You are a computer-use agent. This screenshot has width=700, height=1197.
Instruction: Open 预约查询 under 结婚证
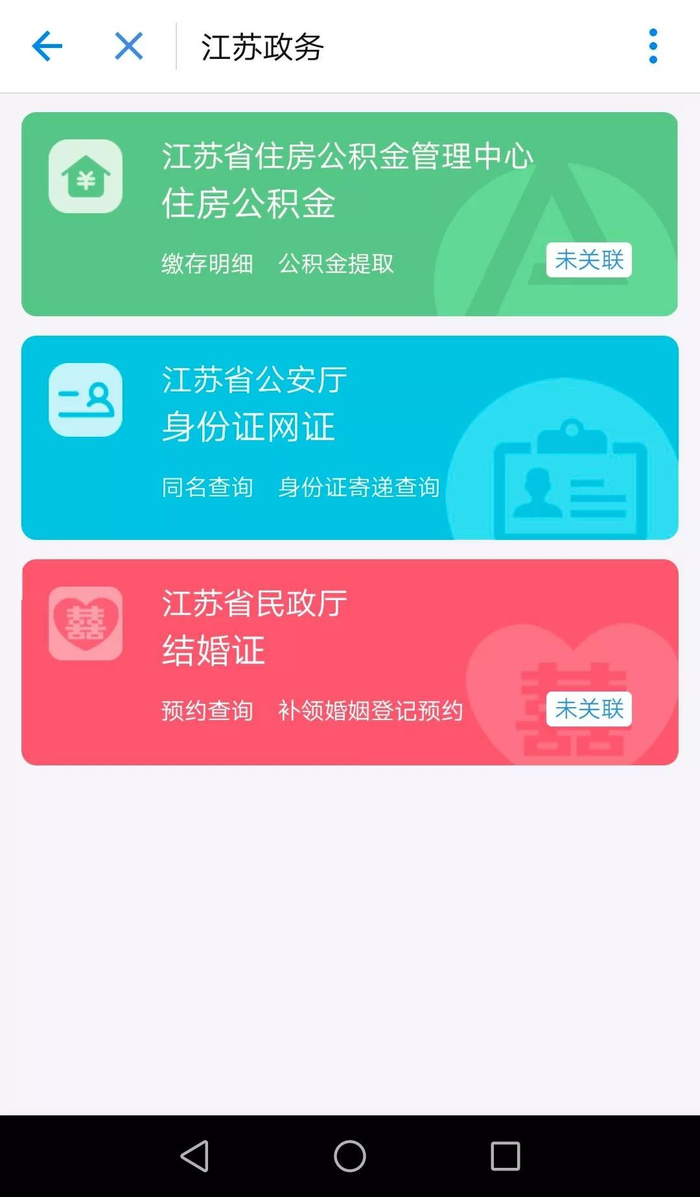coord(207,711)
